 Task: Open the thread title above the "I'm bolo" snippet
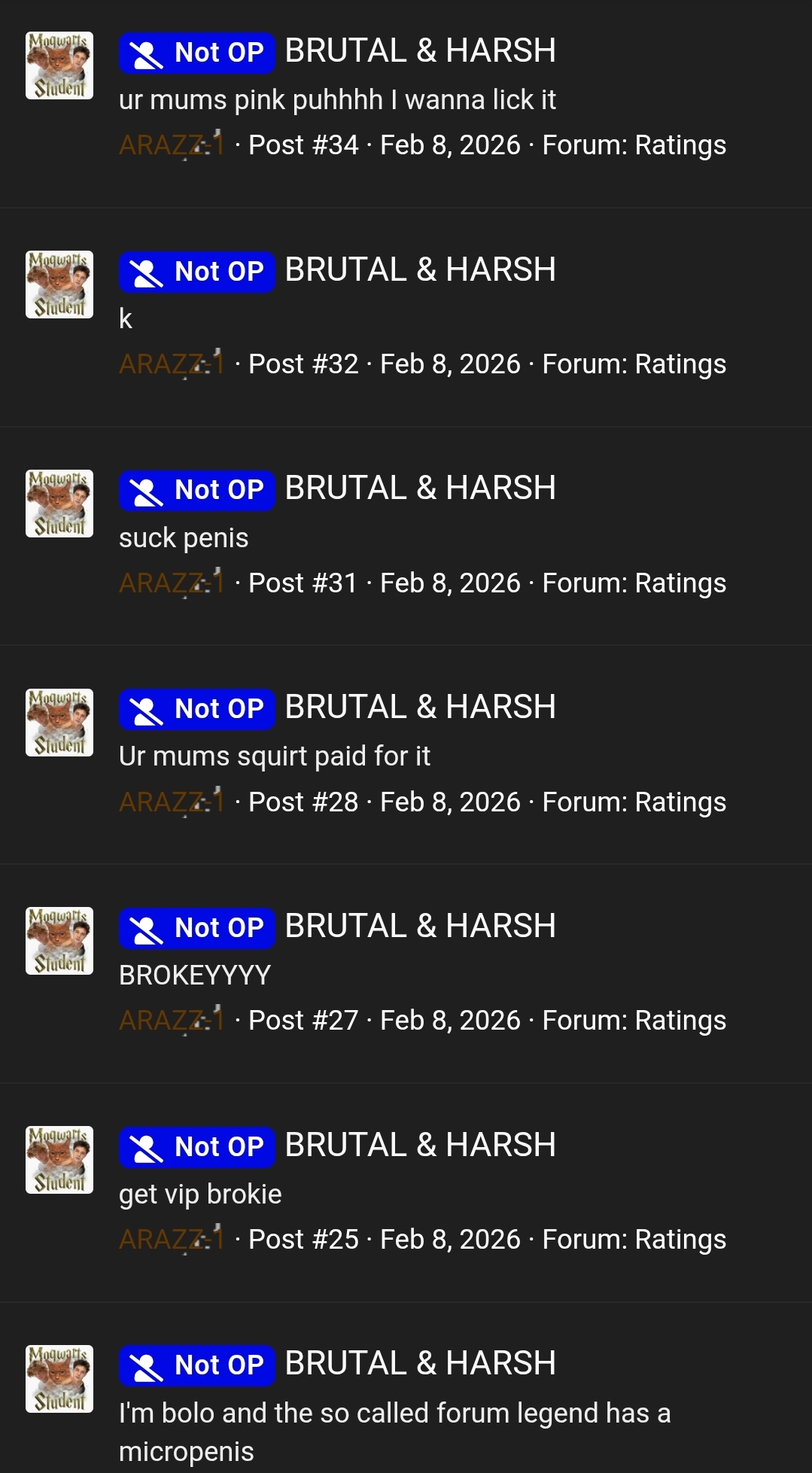click(x=420, y=1364)
